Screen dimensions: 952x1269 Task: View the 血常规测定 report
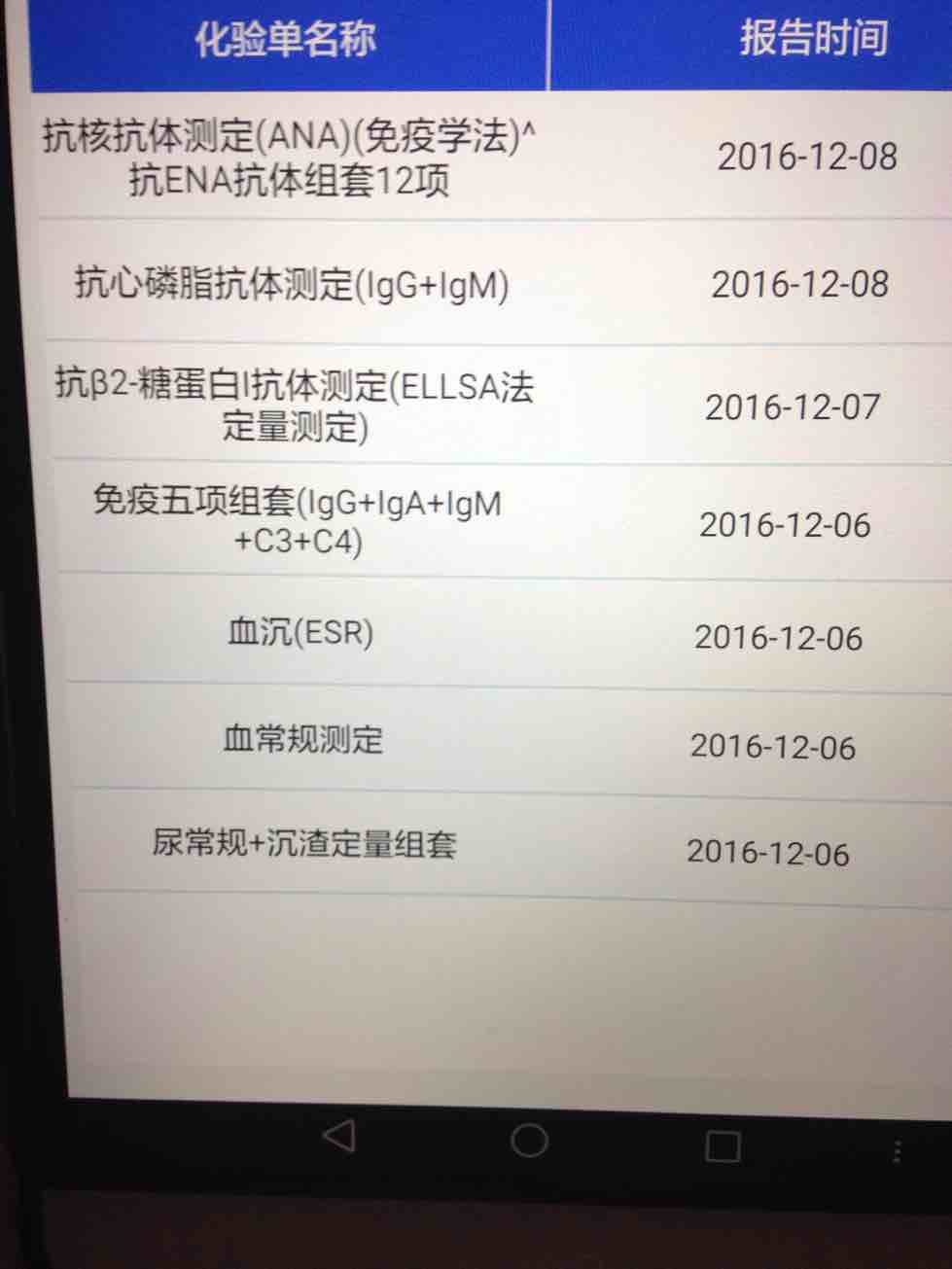point(303,740)
